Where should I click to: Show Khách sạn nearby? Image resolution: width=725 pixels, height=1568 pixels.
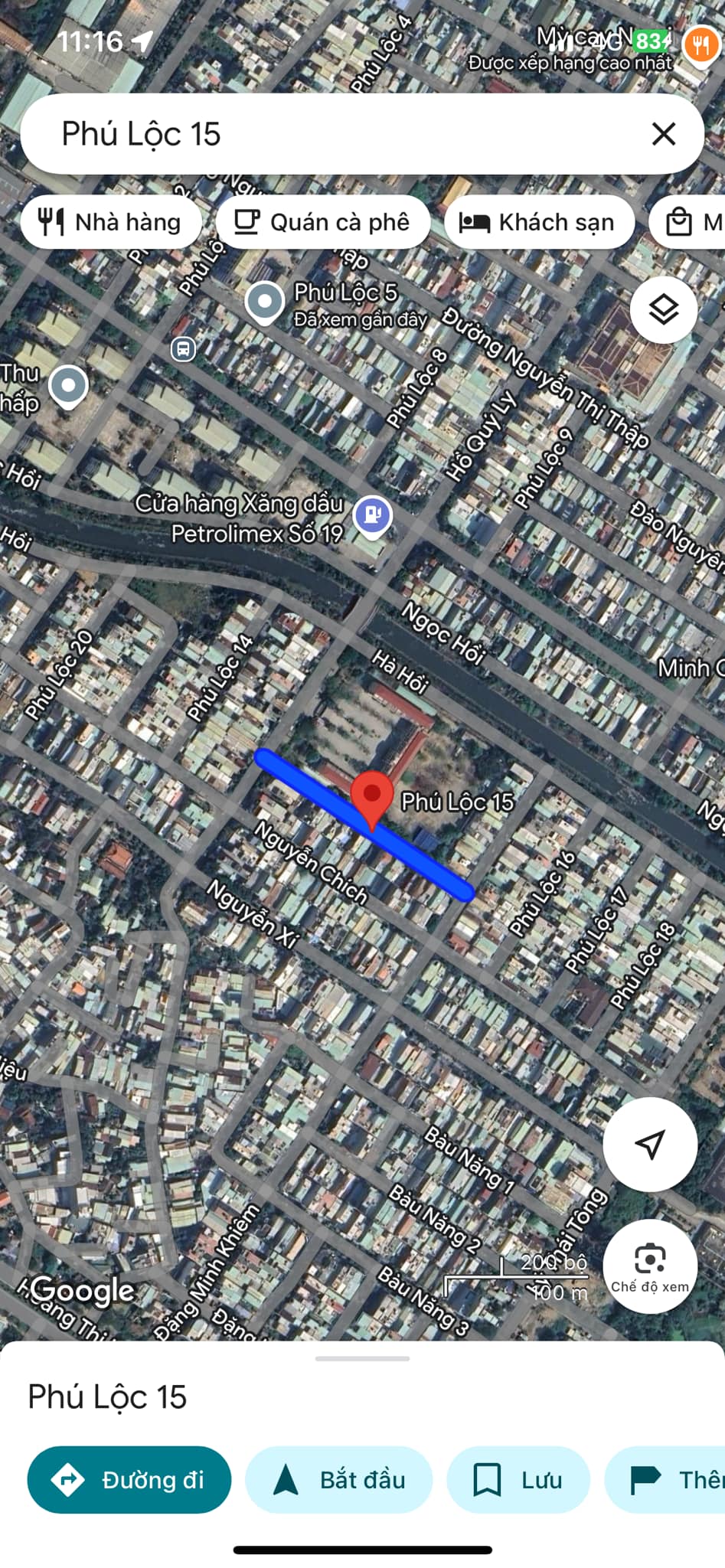[538, 222]
